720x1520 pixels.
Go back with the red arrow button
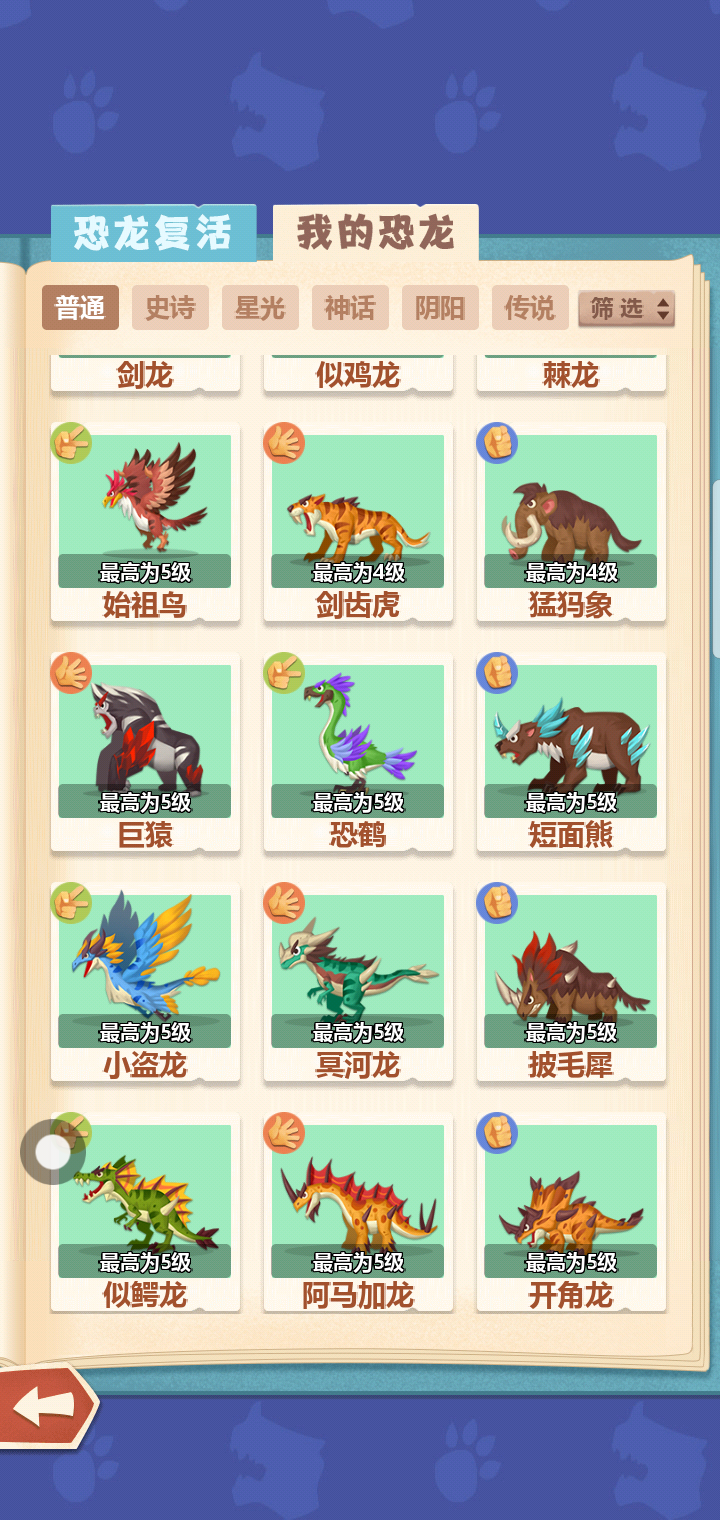(x=46, y=1405)
